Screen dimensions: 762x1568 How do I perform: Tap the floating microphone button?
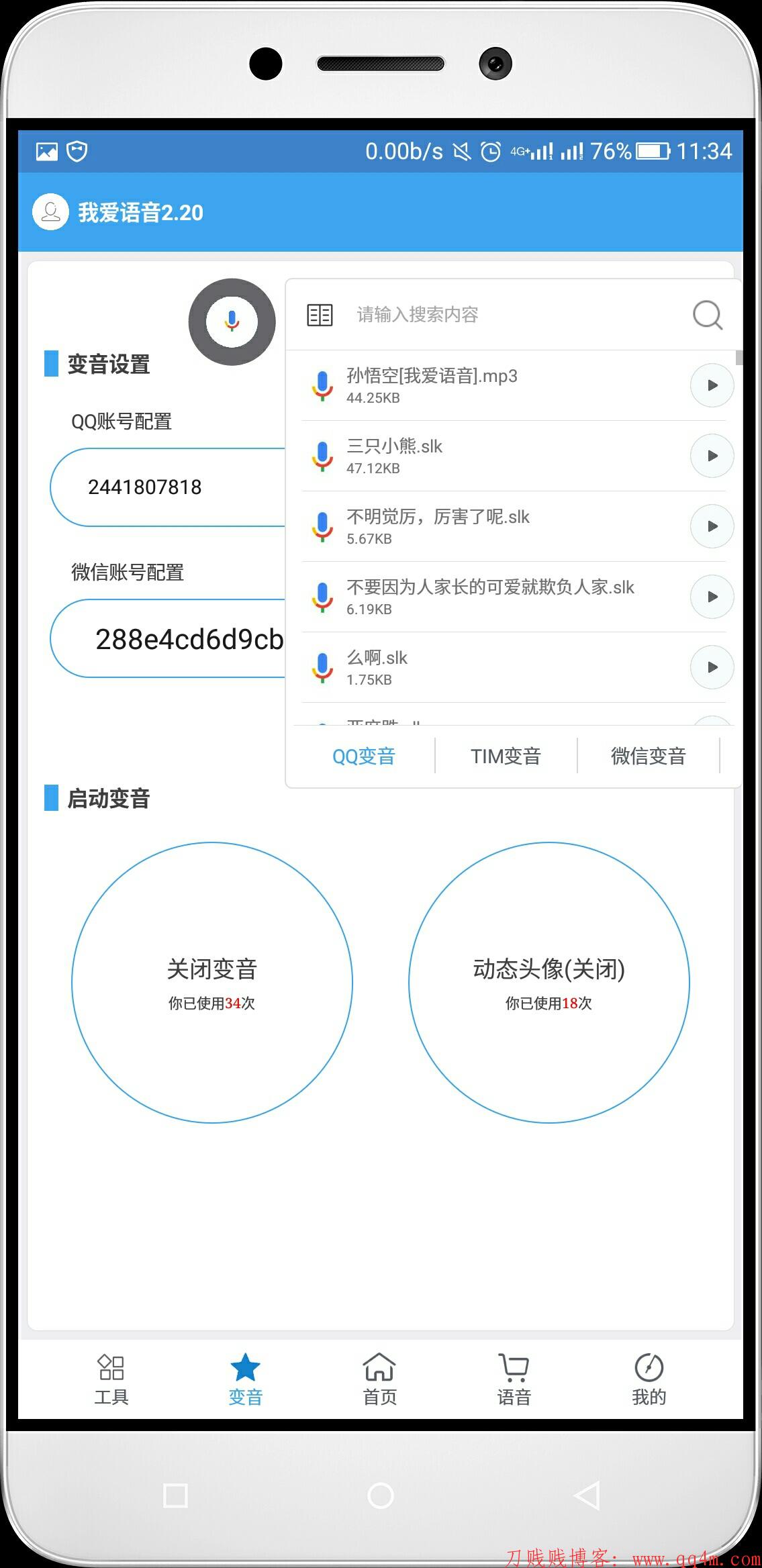point(232,322)
